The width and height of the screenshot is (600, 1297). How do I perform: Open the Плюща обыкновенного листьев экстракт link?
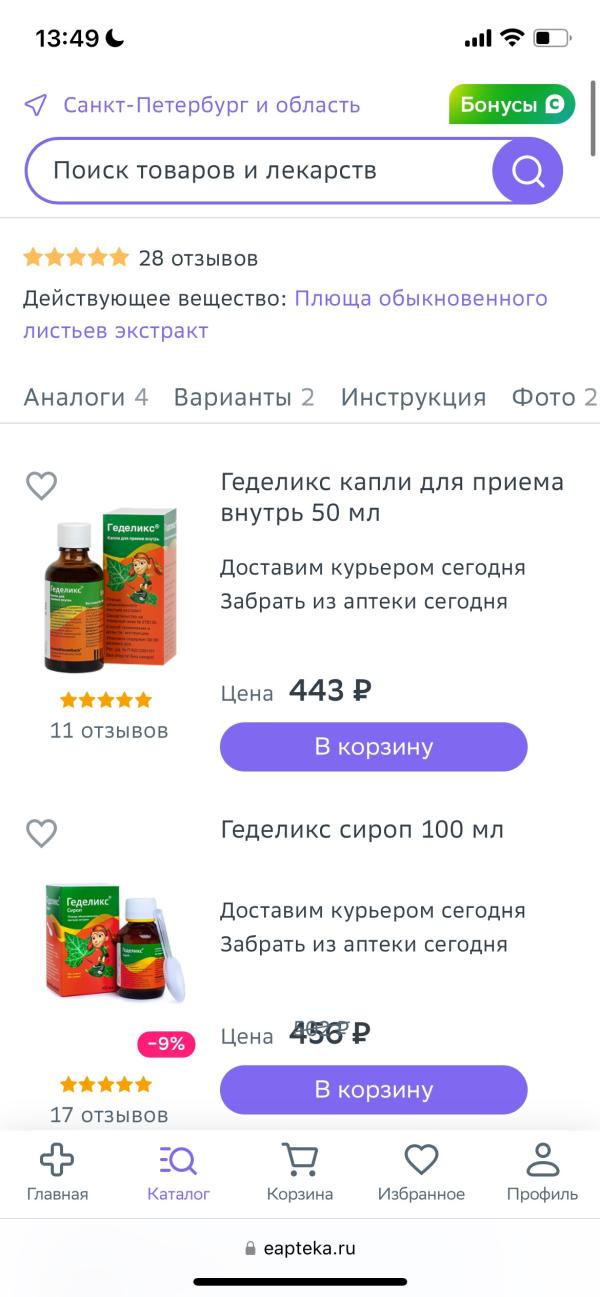coord(285,314)
